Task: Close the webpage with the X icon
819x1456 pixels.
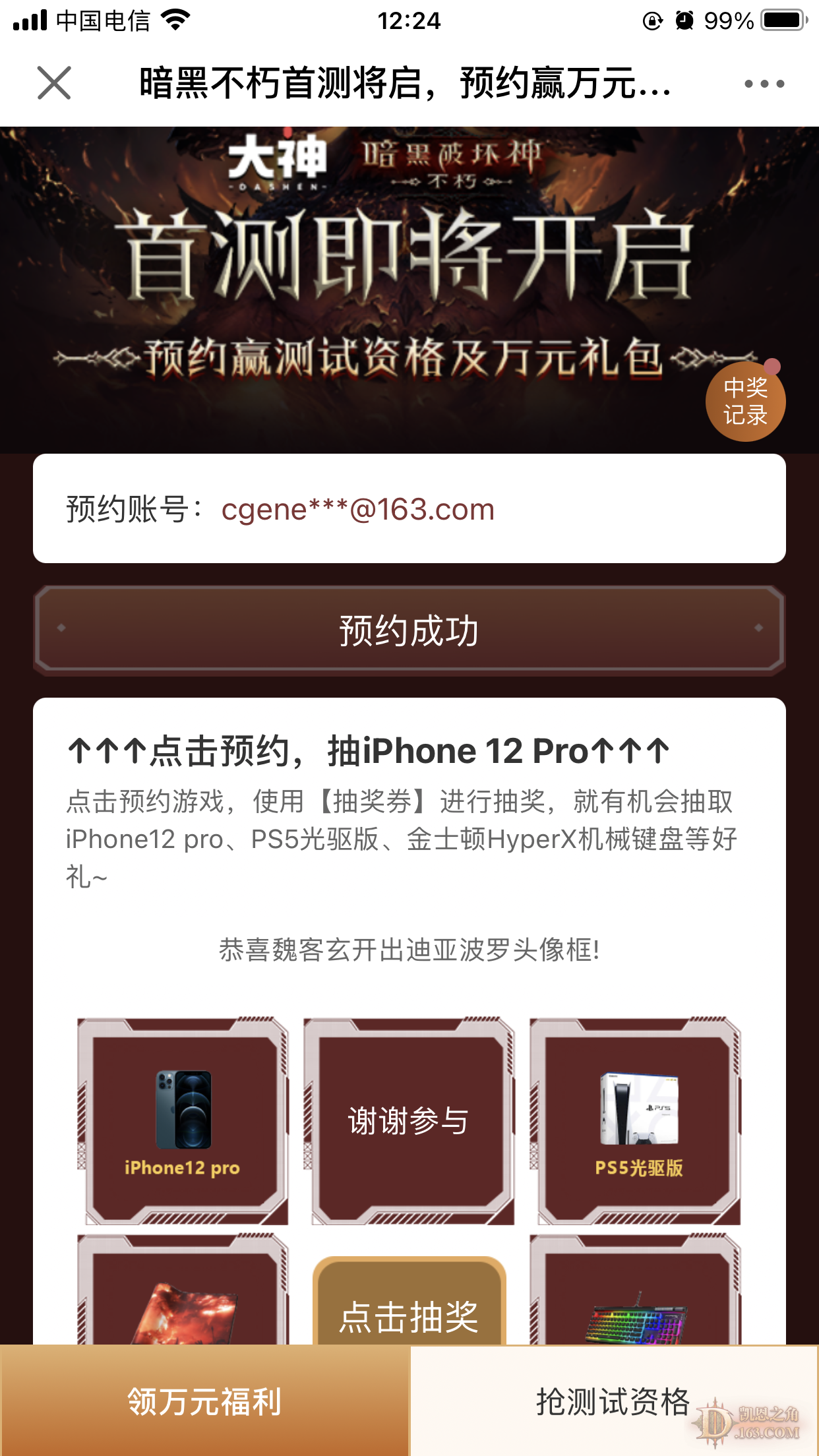Action: tap(54, 83)
